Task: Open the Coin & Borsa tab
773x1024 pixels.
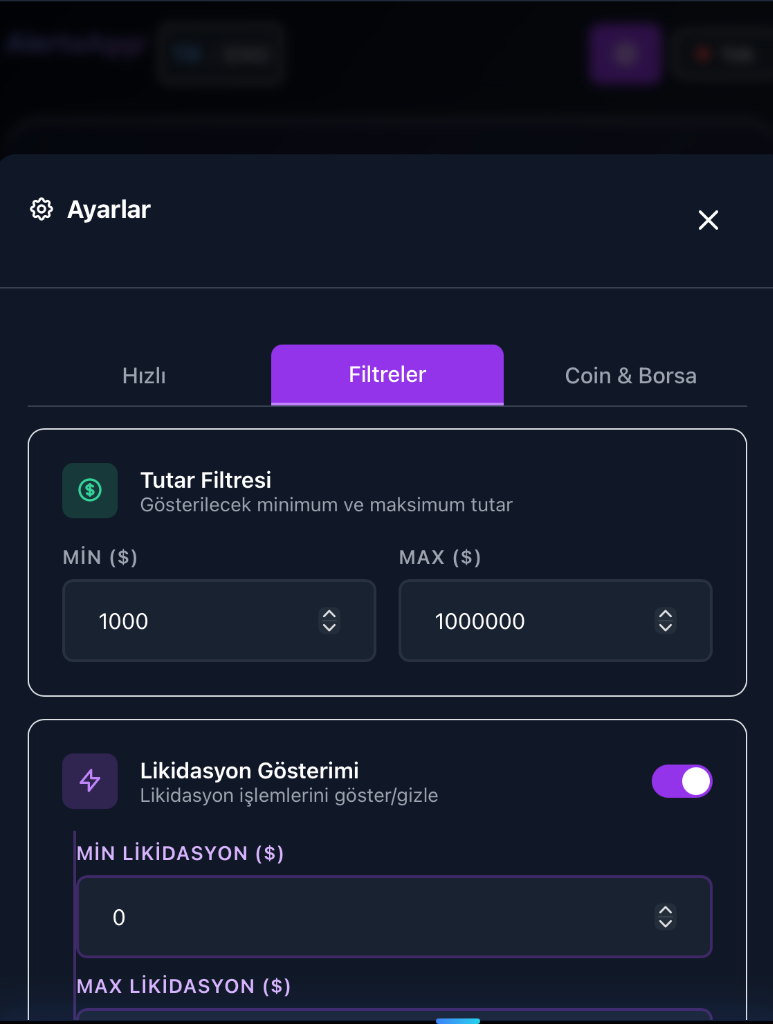Action: point(630,376)
